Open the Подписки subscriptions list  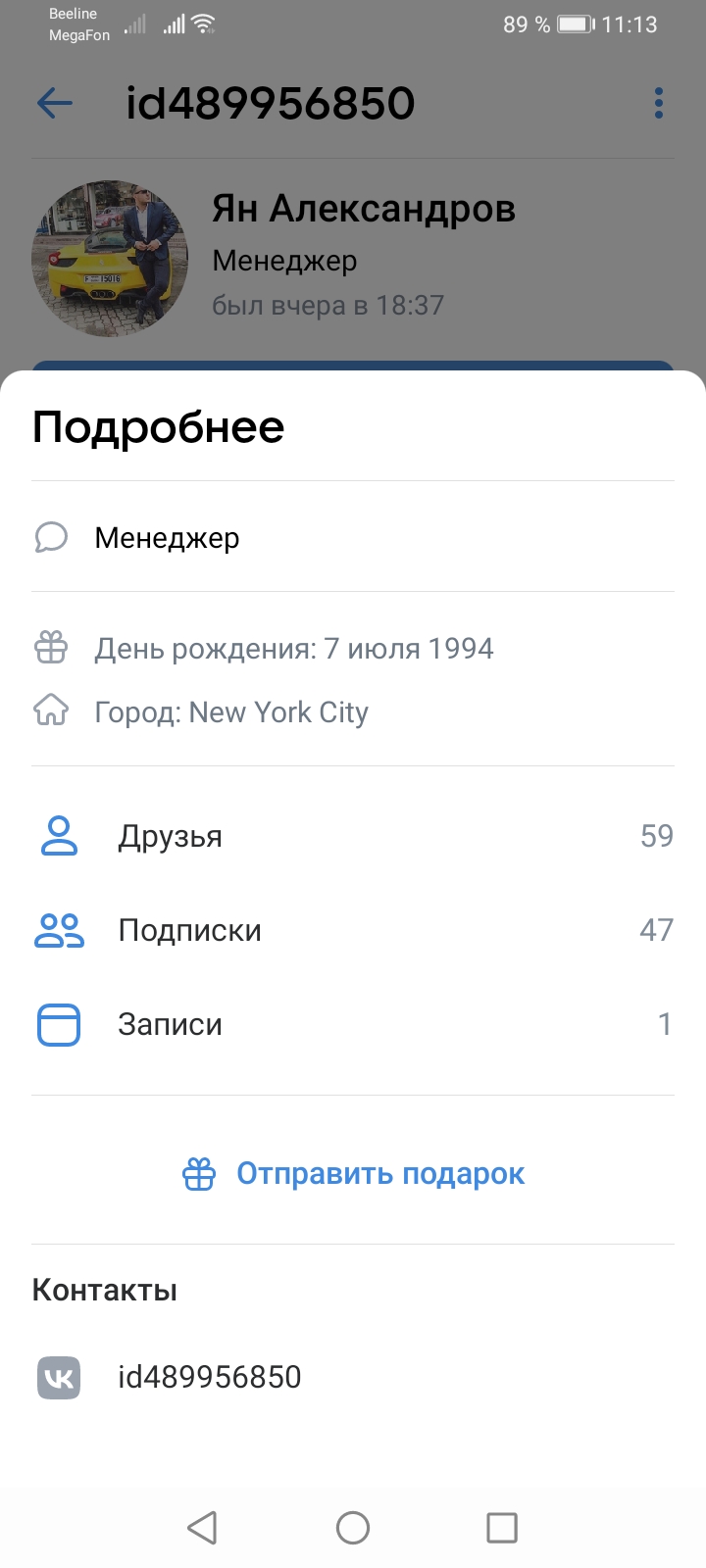coord(353,930)
